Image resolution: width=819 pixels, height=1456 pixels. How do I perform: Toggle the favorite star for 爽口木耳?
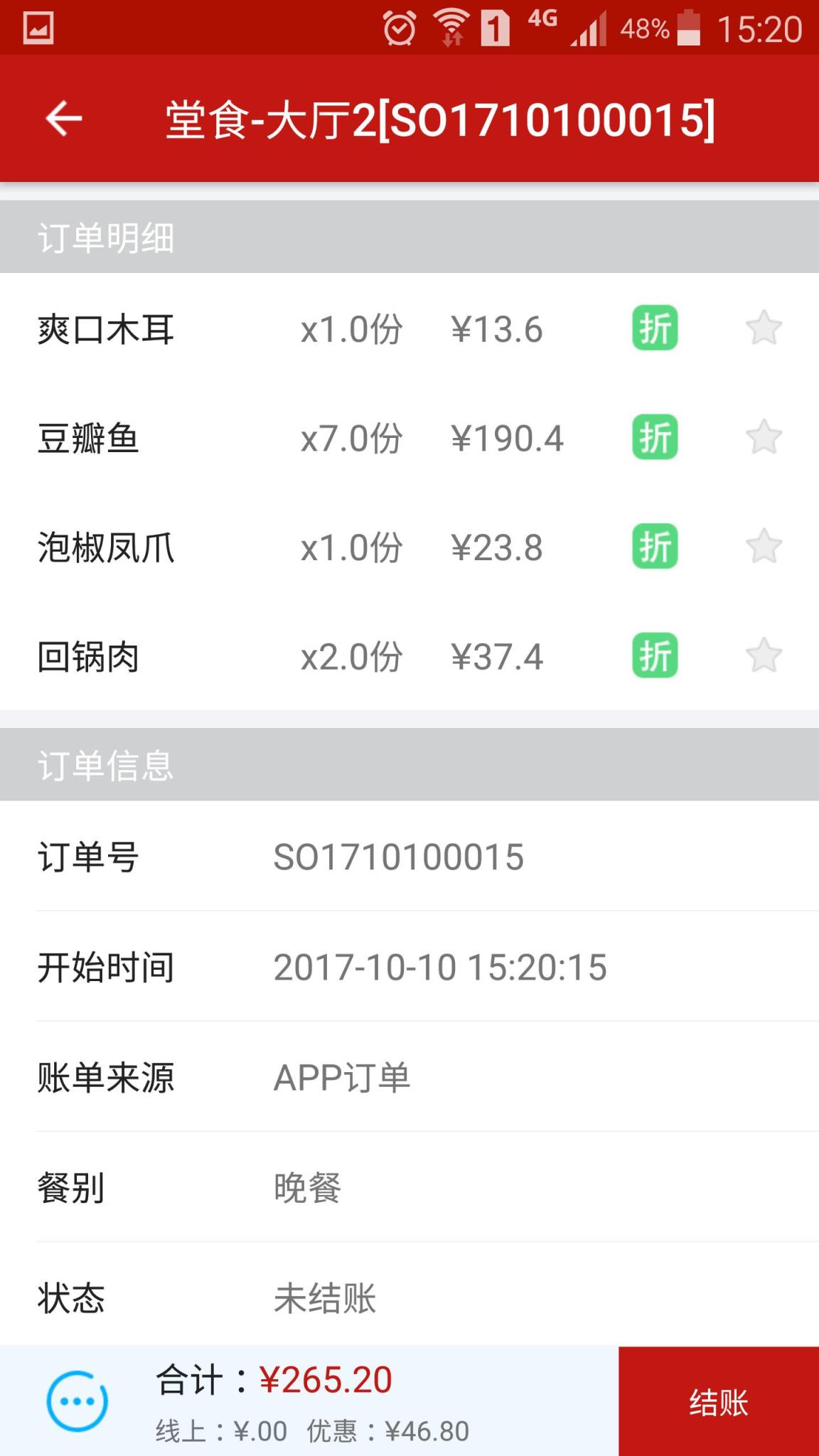pyautogui.click(x=764, y=328)
